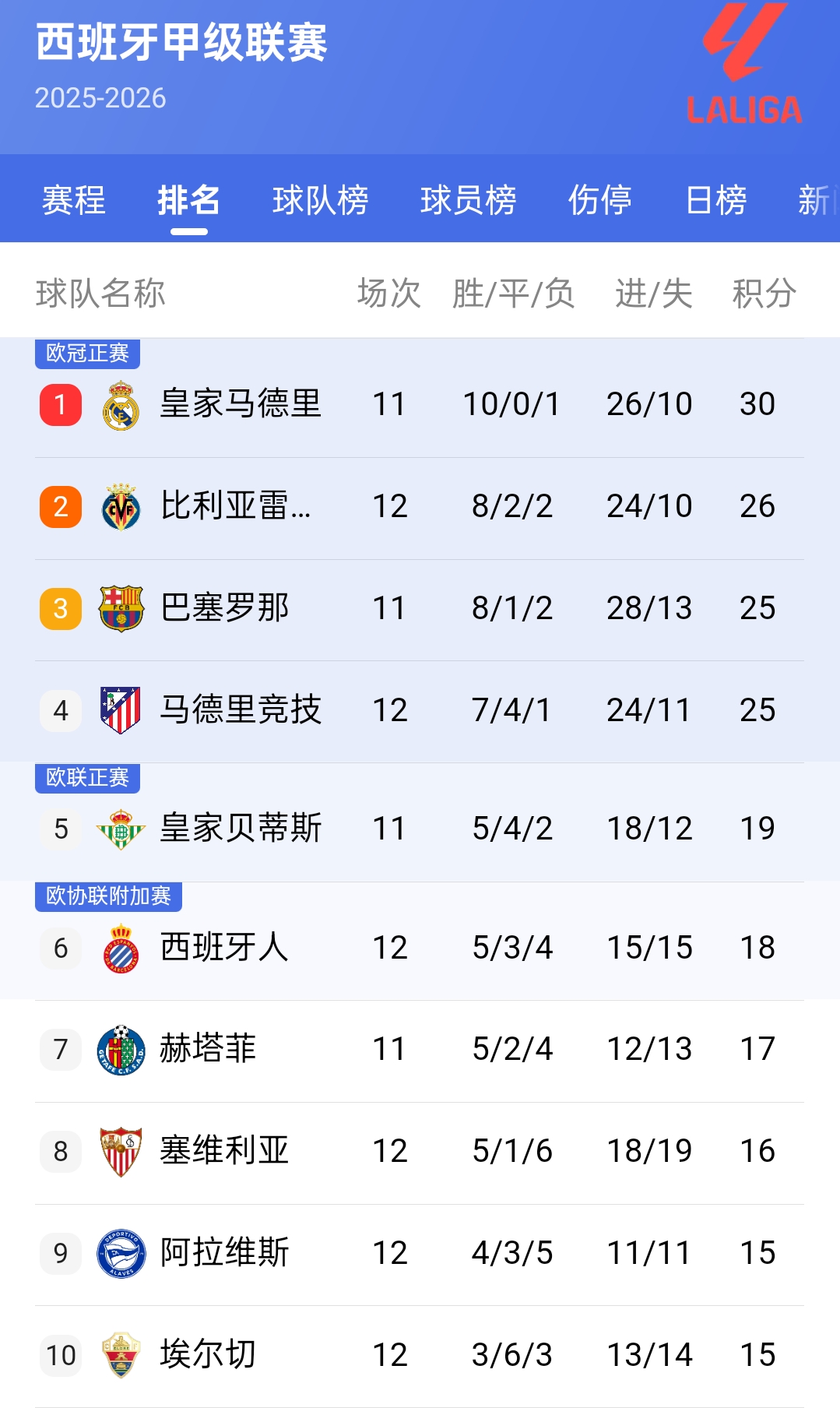Click the 积分 column header
This screenshot has height=1408, width=840.
pyautogui.click(x=762, y=294)
